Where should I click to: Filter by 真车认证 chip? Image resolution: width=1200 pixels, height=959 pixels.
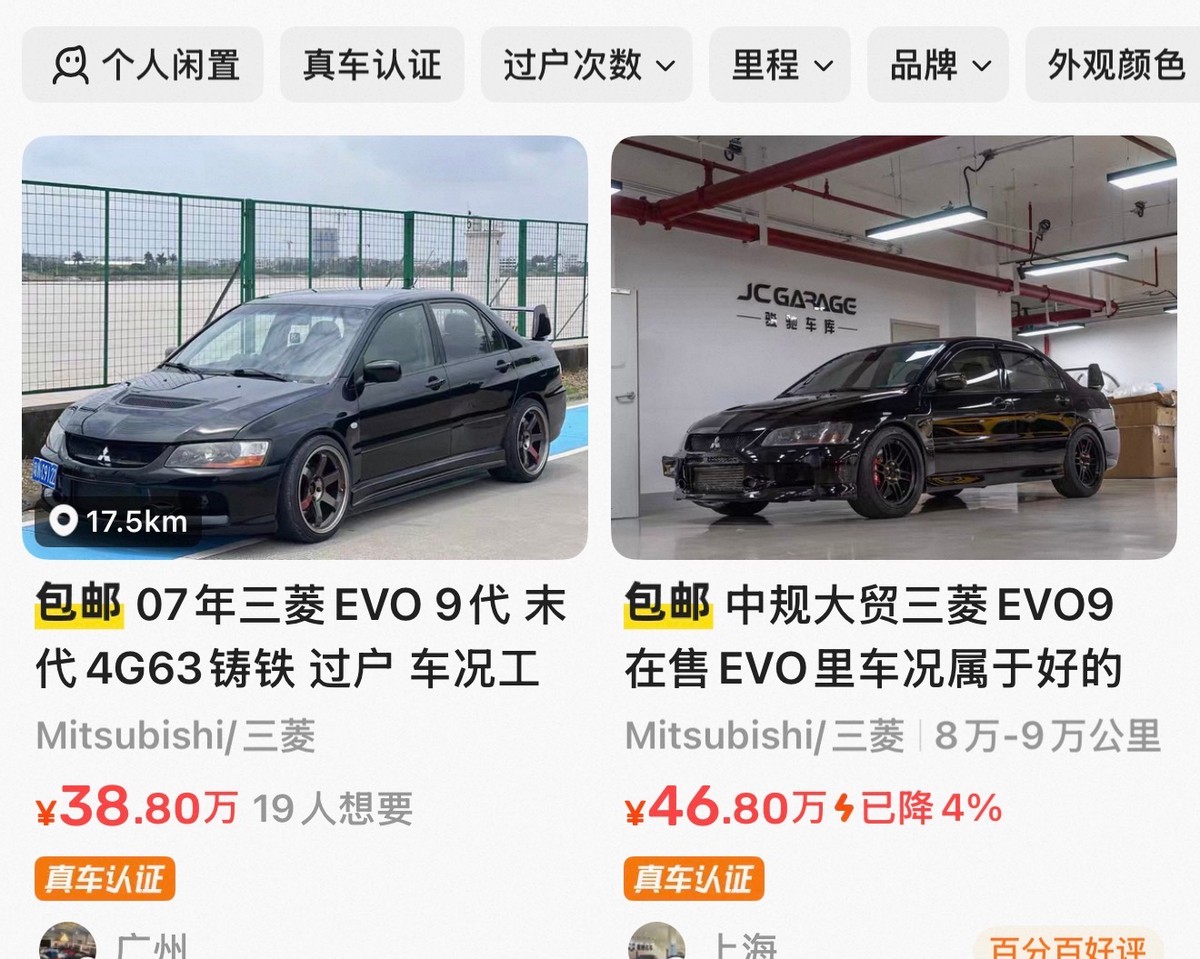pyautogui.click(x=372, y=65)
